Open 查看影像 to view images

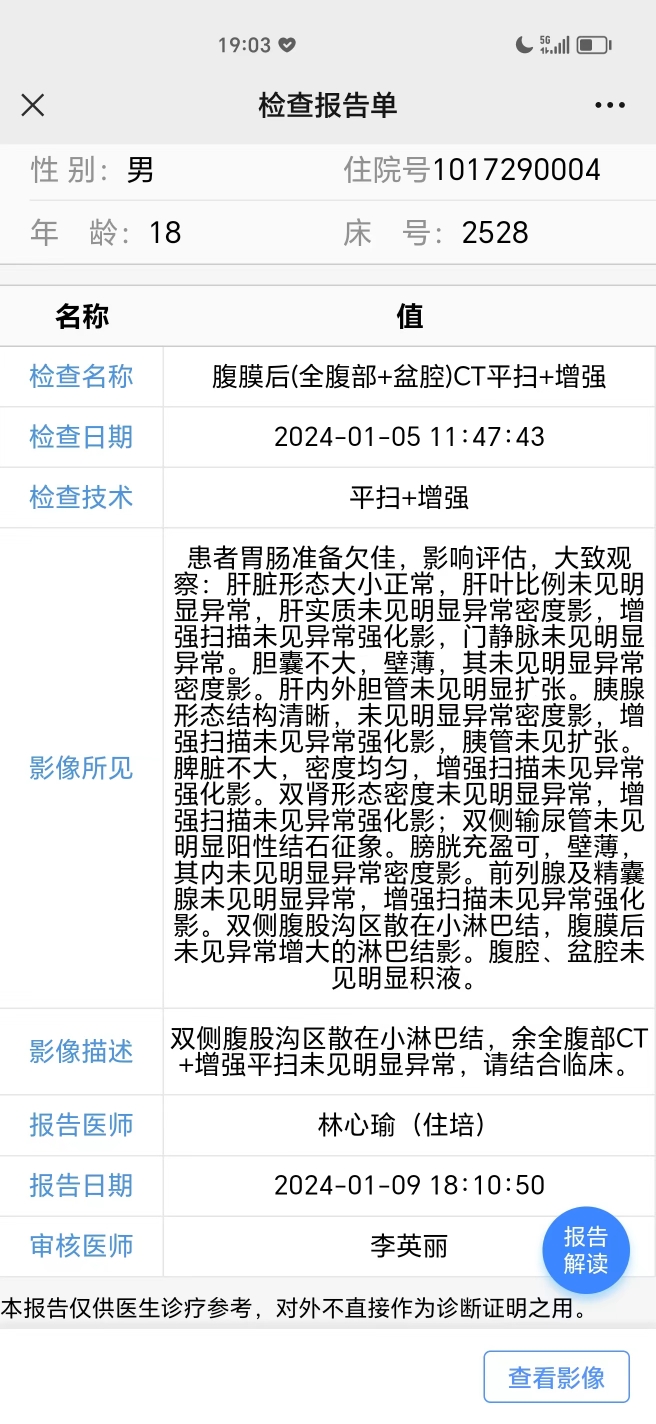557,1377
